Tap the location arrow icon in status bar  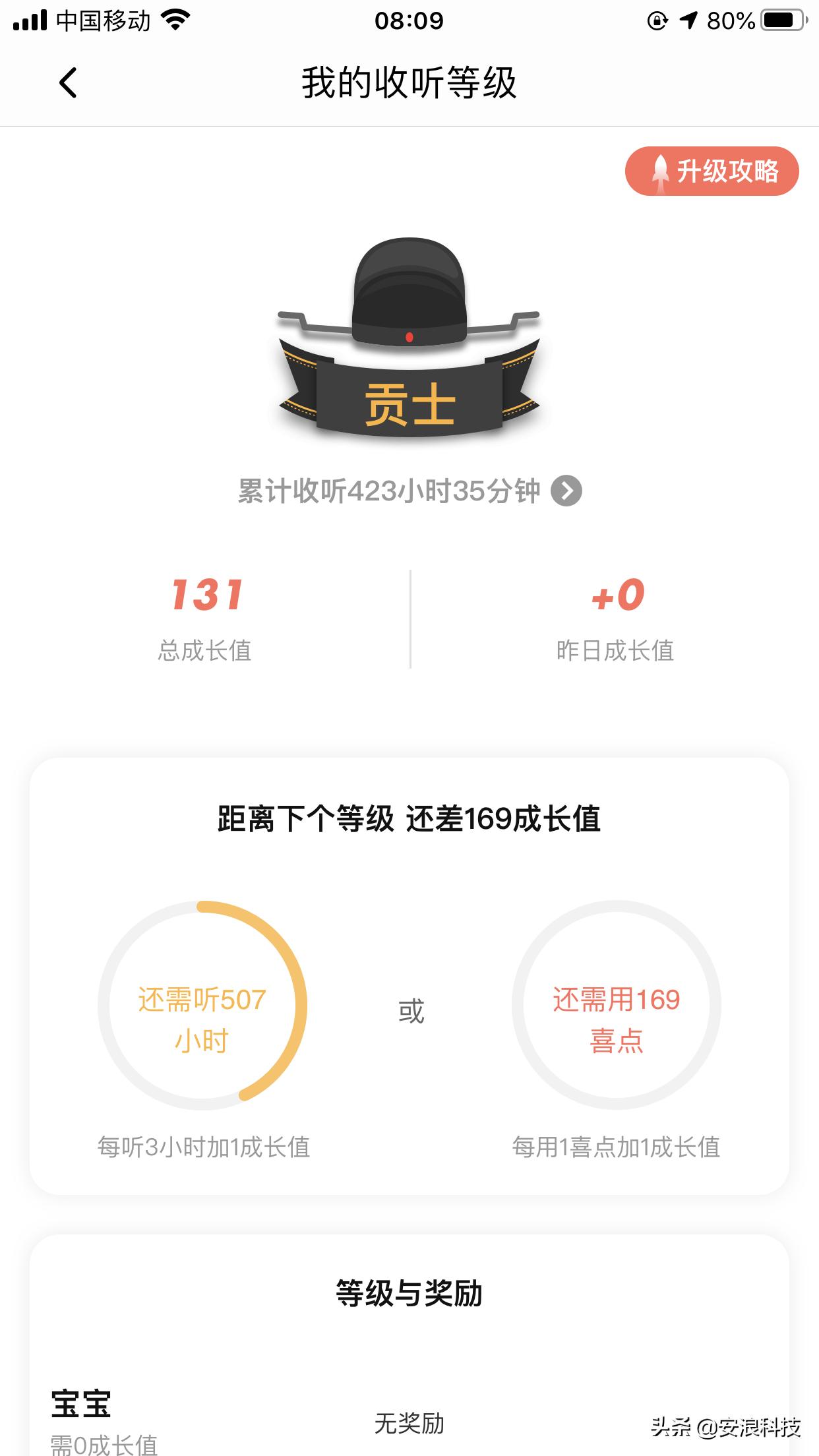click(688, 20)
